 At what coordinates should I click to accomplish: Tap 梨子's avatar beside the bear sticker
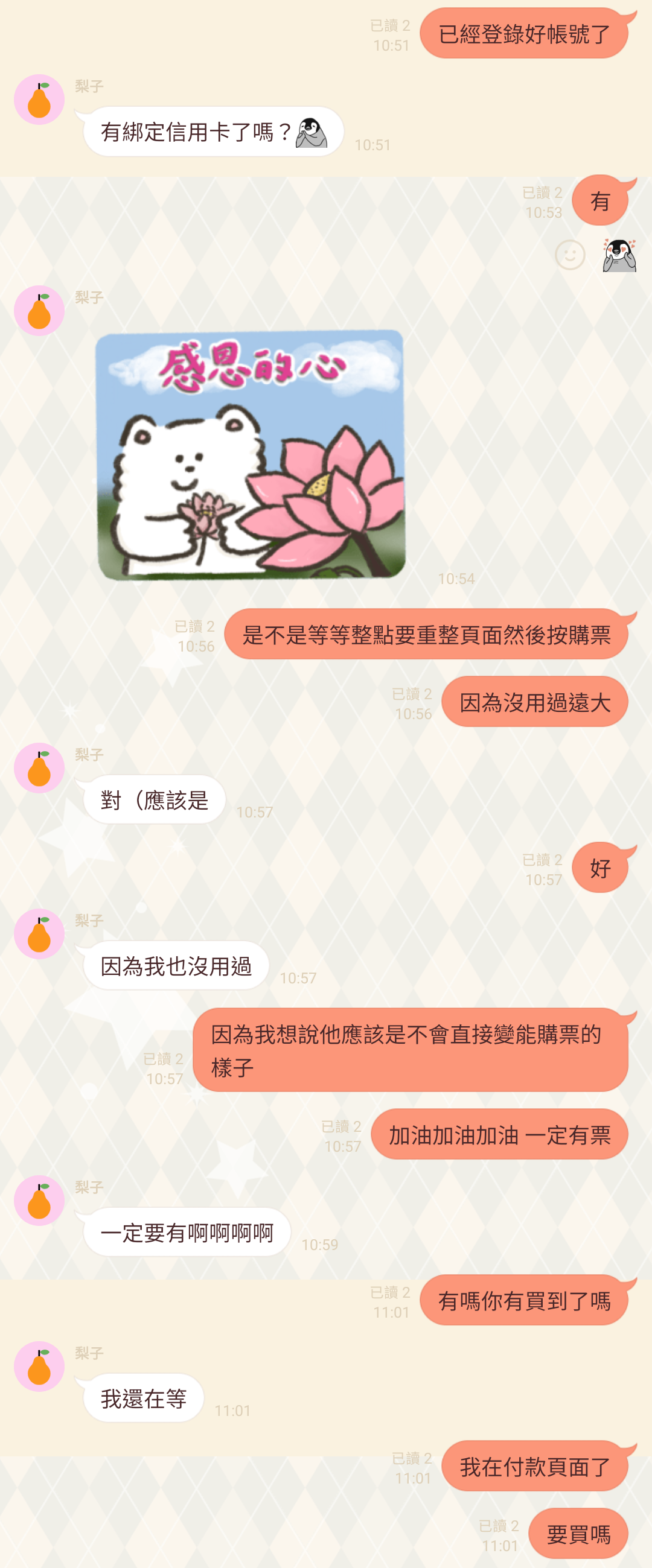click(39, 311)
